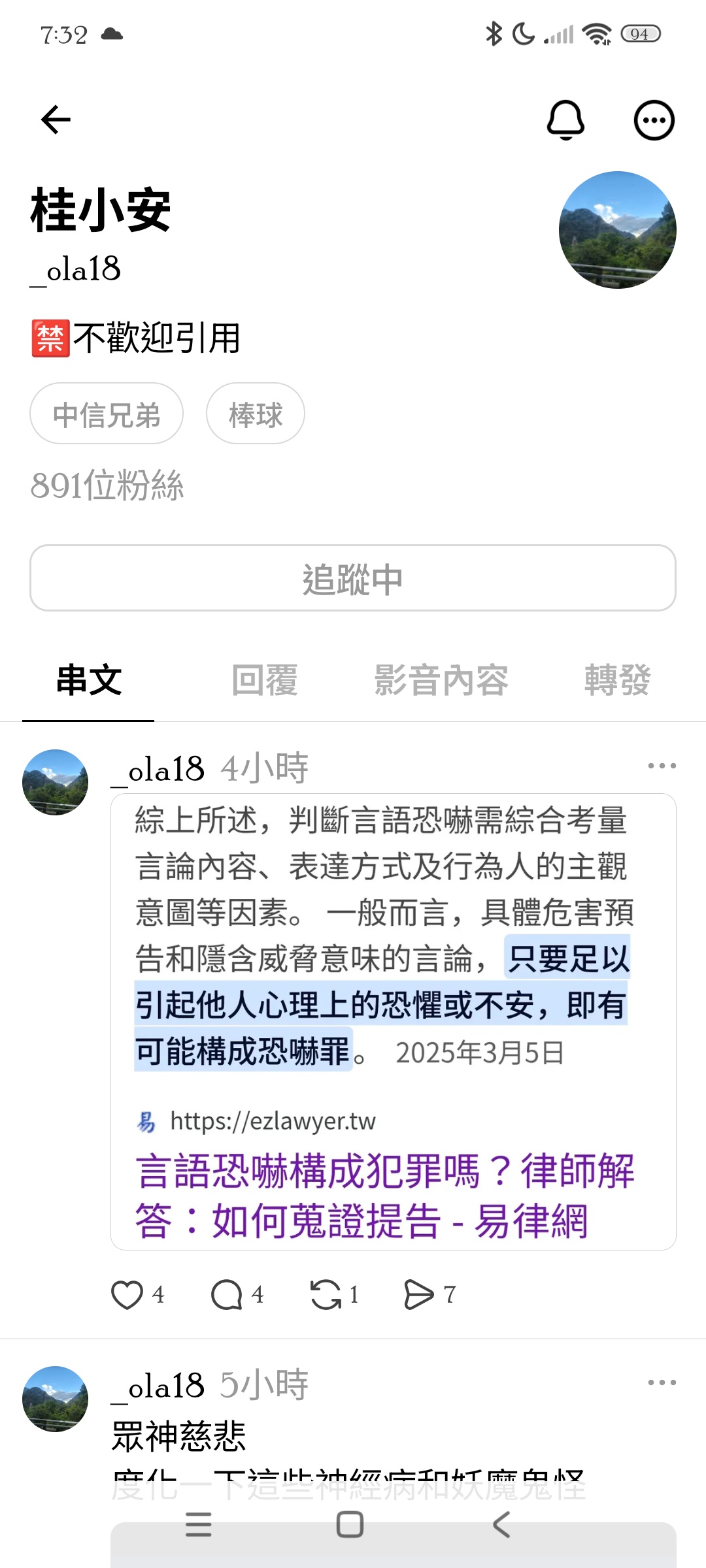This screenshot has height=1568, width=706.
Task: Tap the system home button
Action: click(350, 1525)
